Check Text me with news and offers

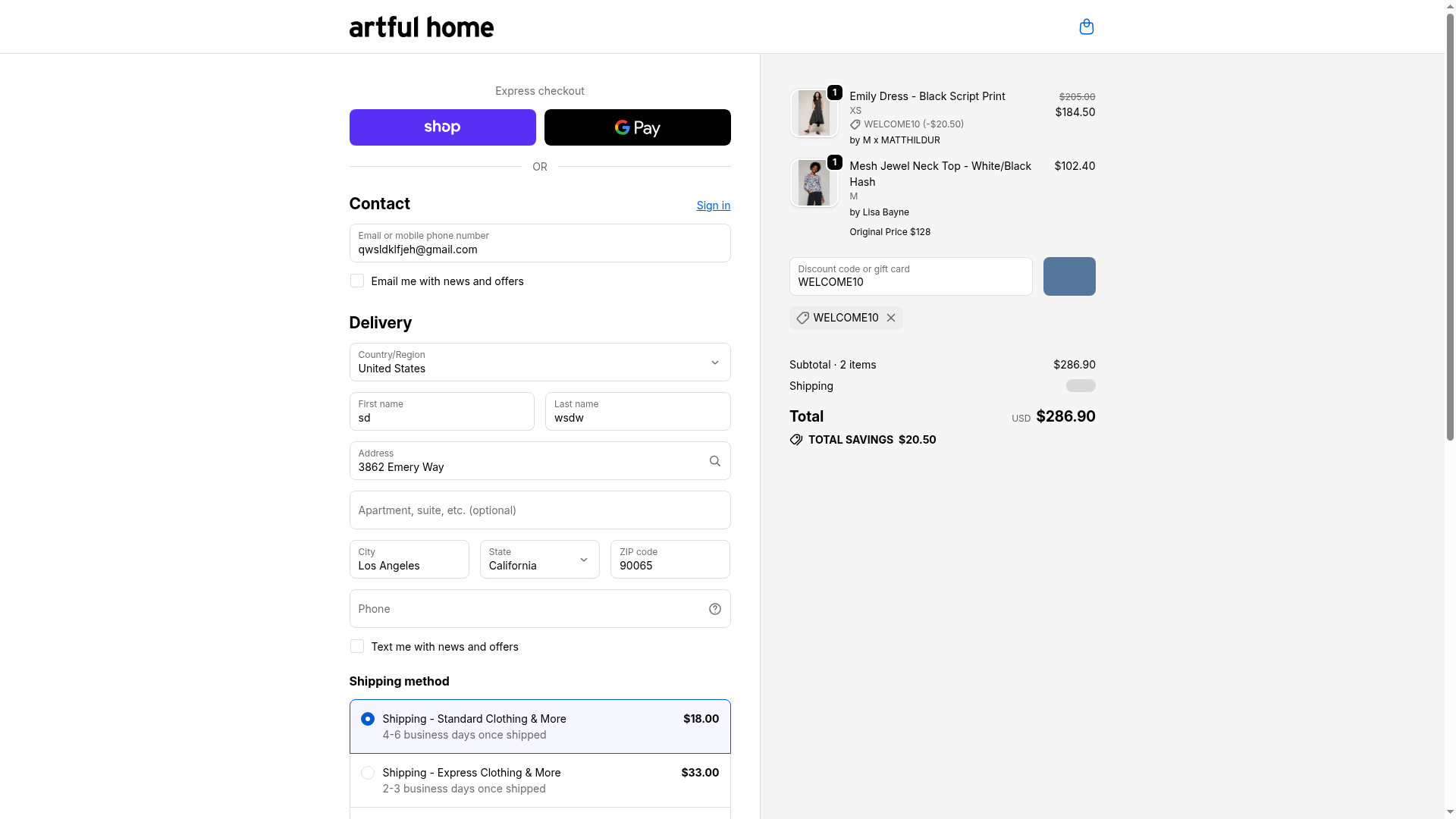[x=357, y=647]
